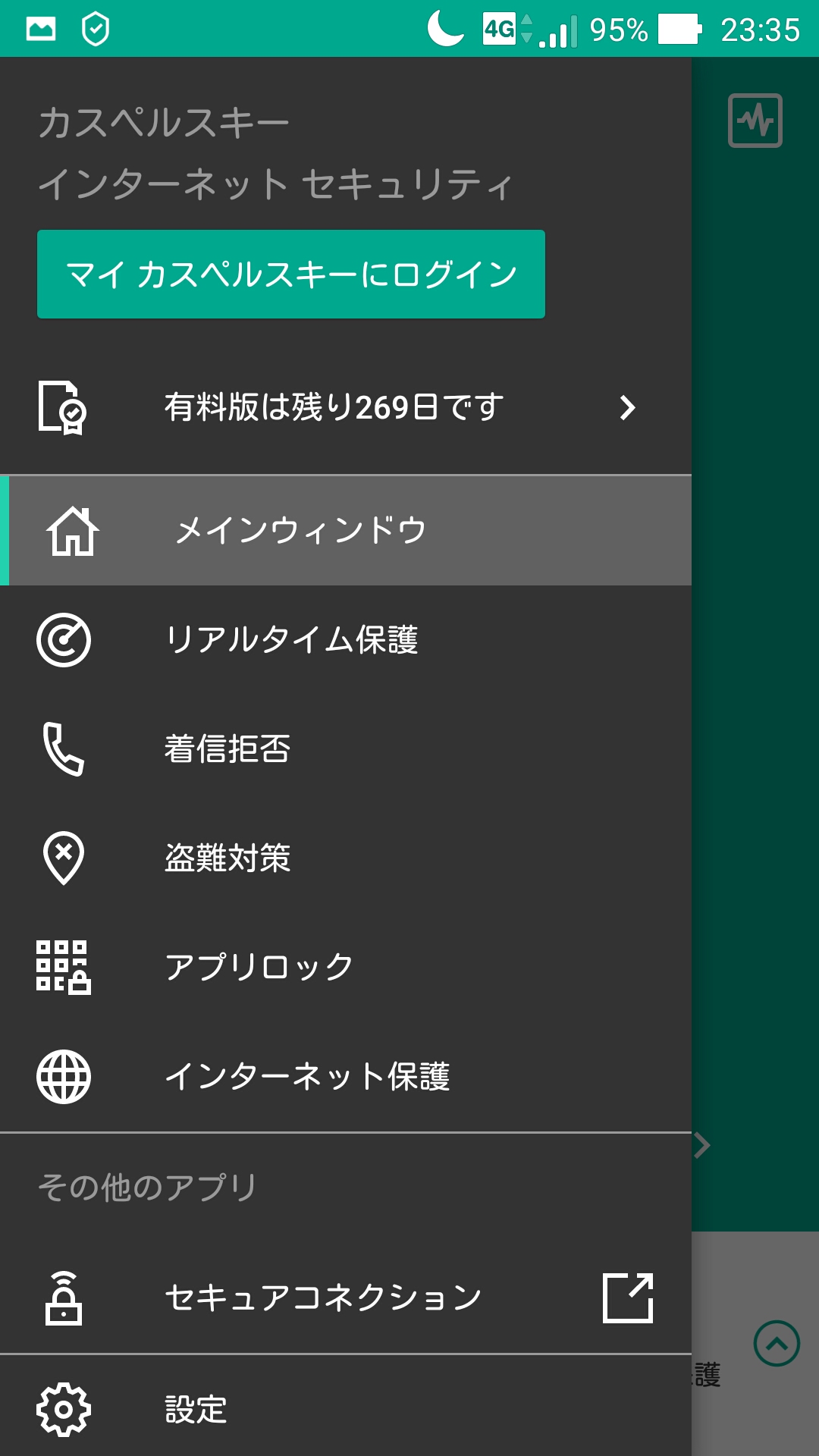Tap the マイ カスペルスキーにログイン button
This screenshot has width=819, height=1456.
[290, 274]
